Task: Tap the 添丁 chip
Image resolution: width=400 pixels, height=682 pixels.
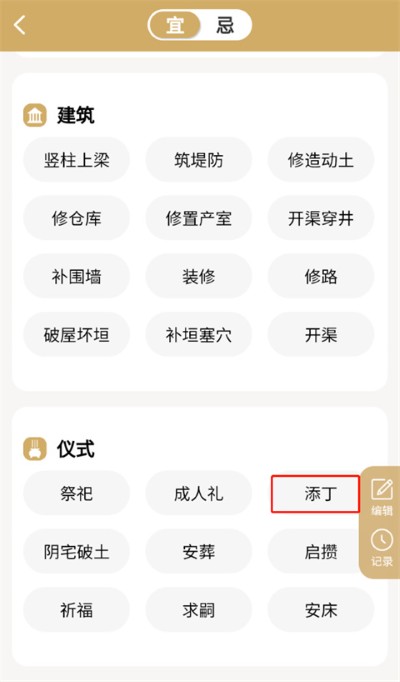Action: (316, 494)
